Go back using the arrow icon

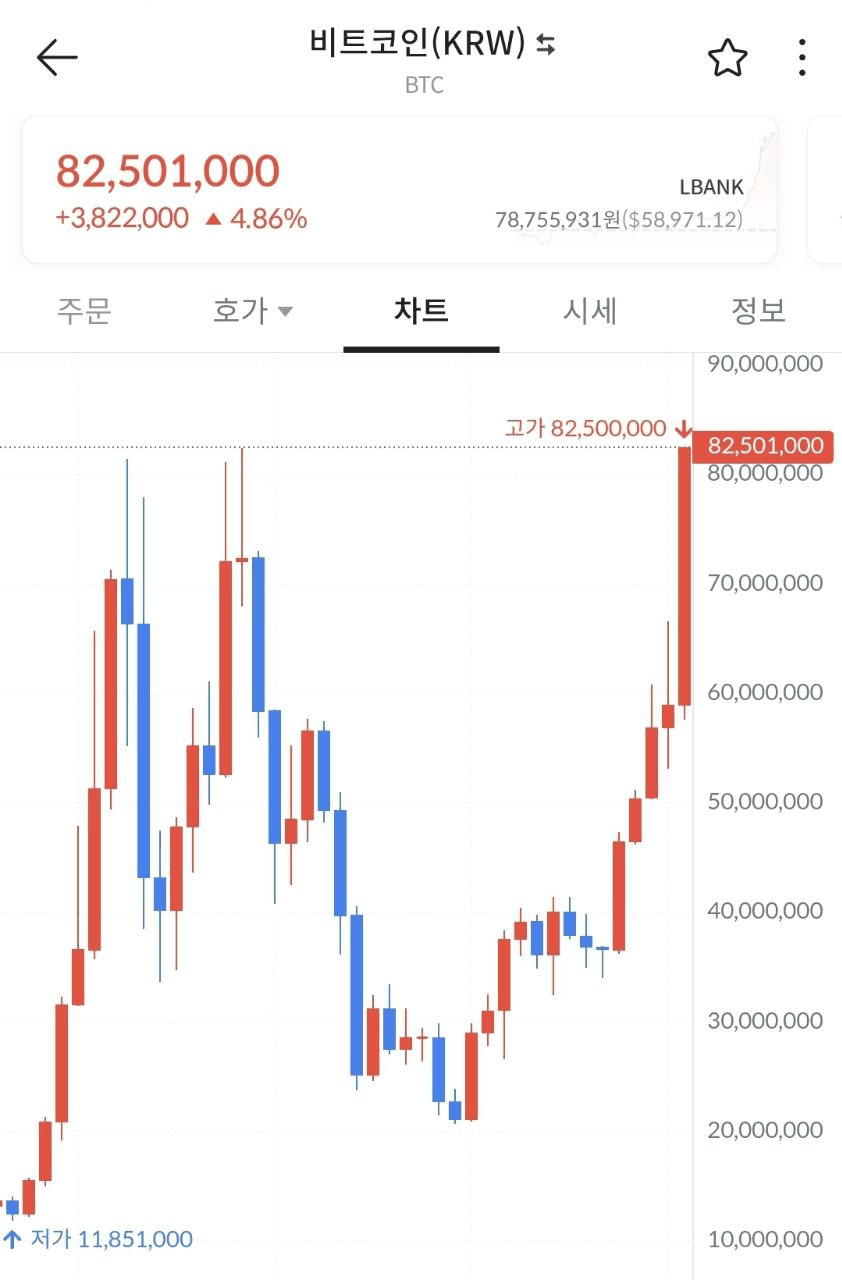click(x=57, y=58)
